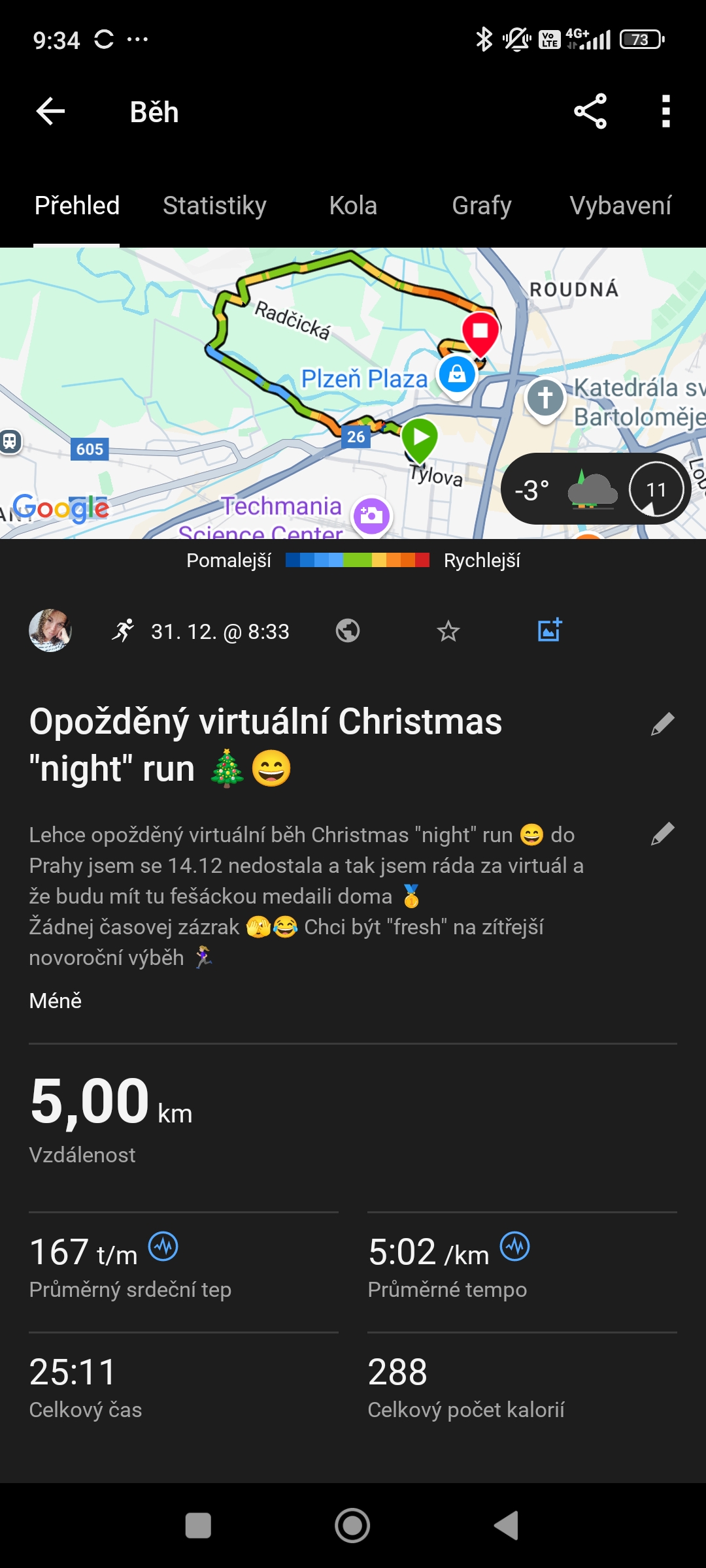Open the user profile photo

[50, 631]
